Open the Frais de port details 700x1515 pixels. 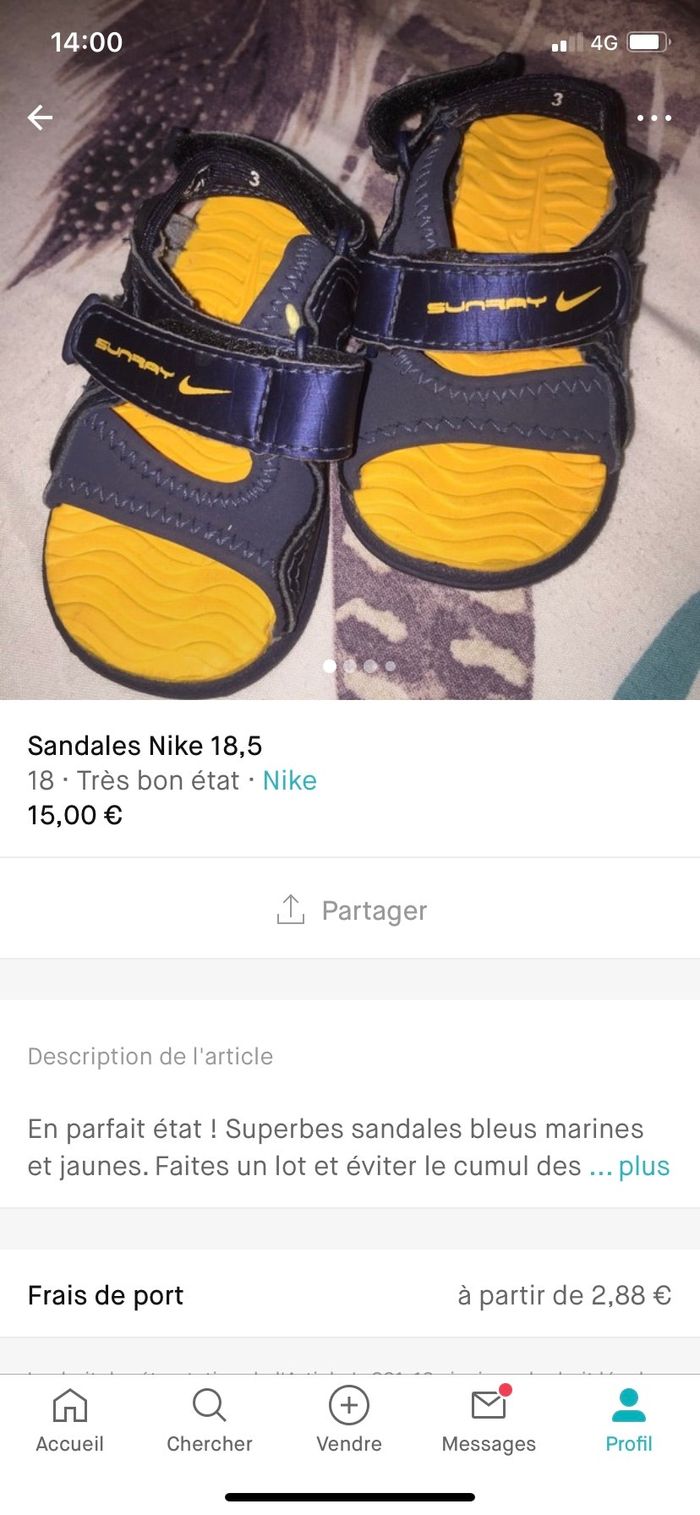pos(350,1296)
